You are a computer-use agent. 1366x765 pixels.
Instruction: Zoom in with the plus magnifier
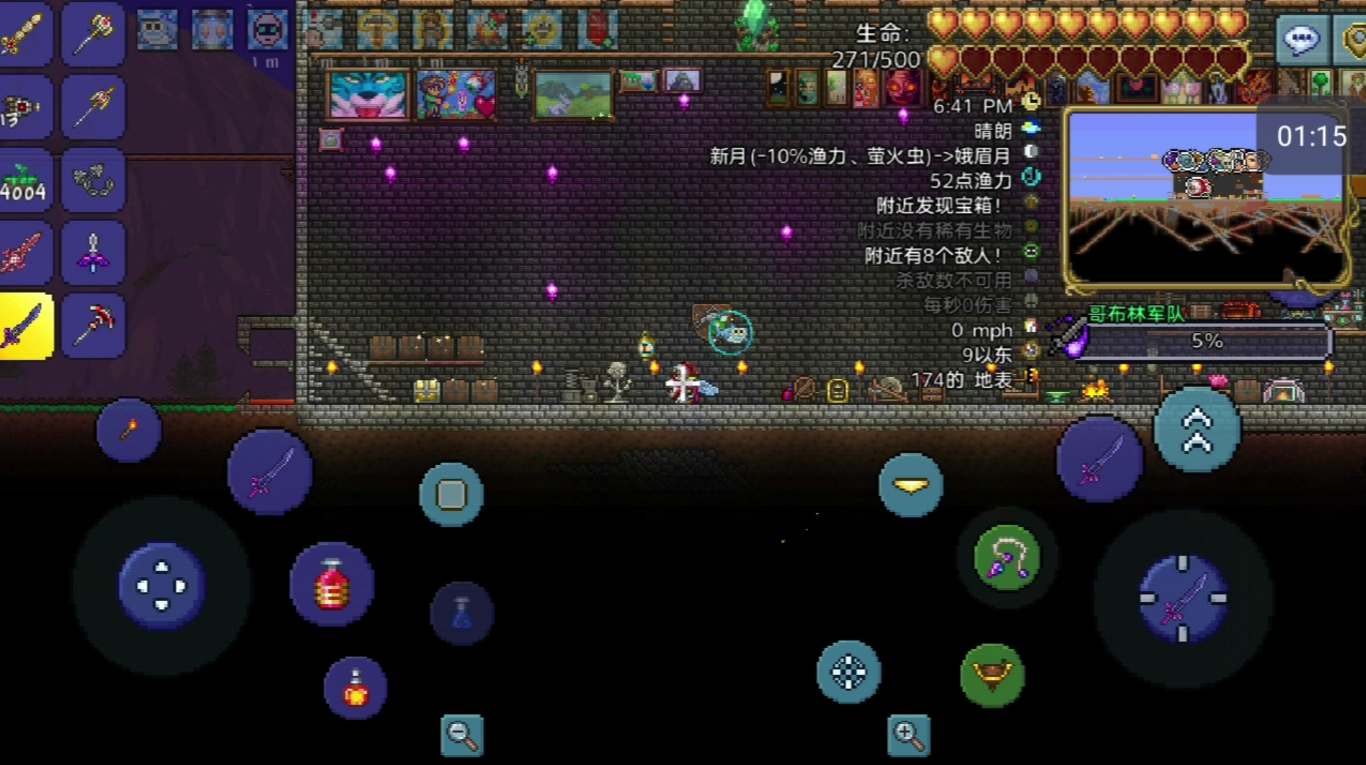pos(909,735)
